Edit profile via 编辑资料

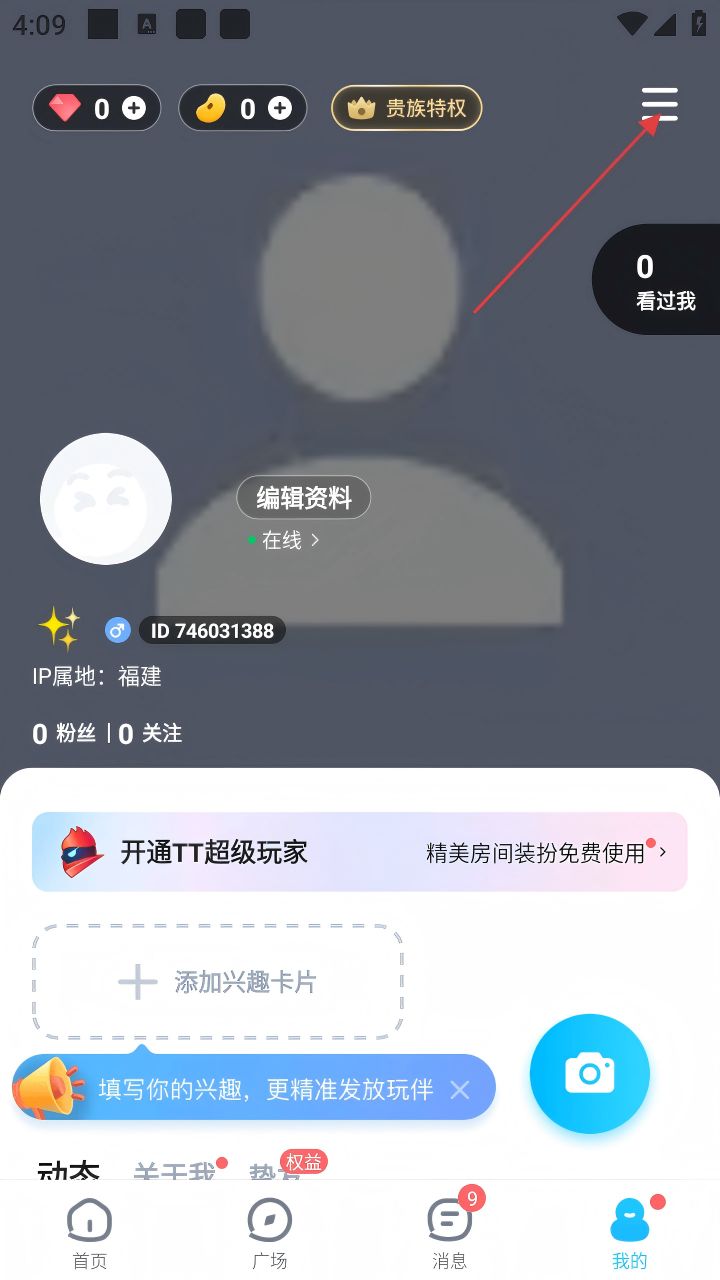303,497
